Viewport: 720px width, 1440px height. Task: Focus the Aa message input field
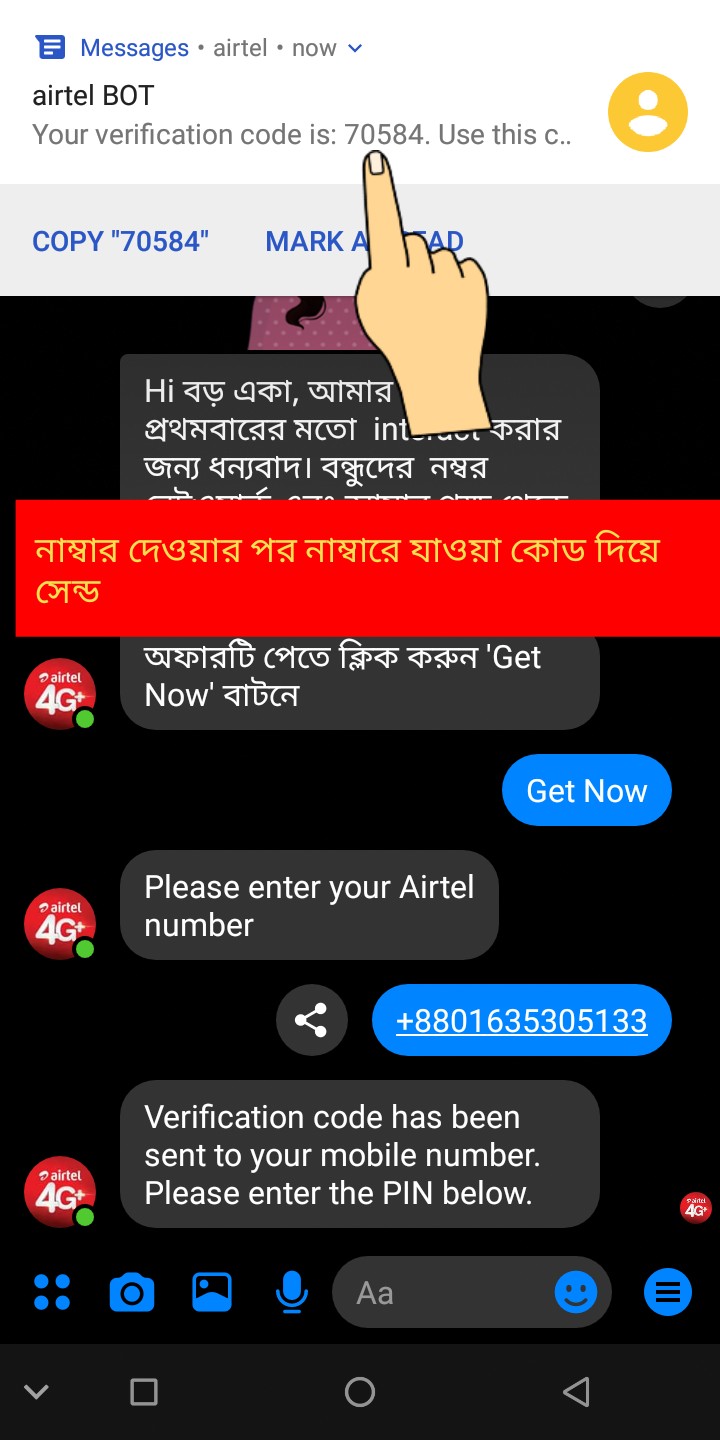(x=440, y=1293)
